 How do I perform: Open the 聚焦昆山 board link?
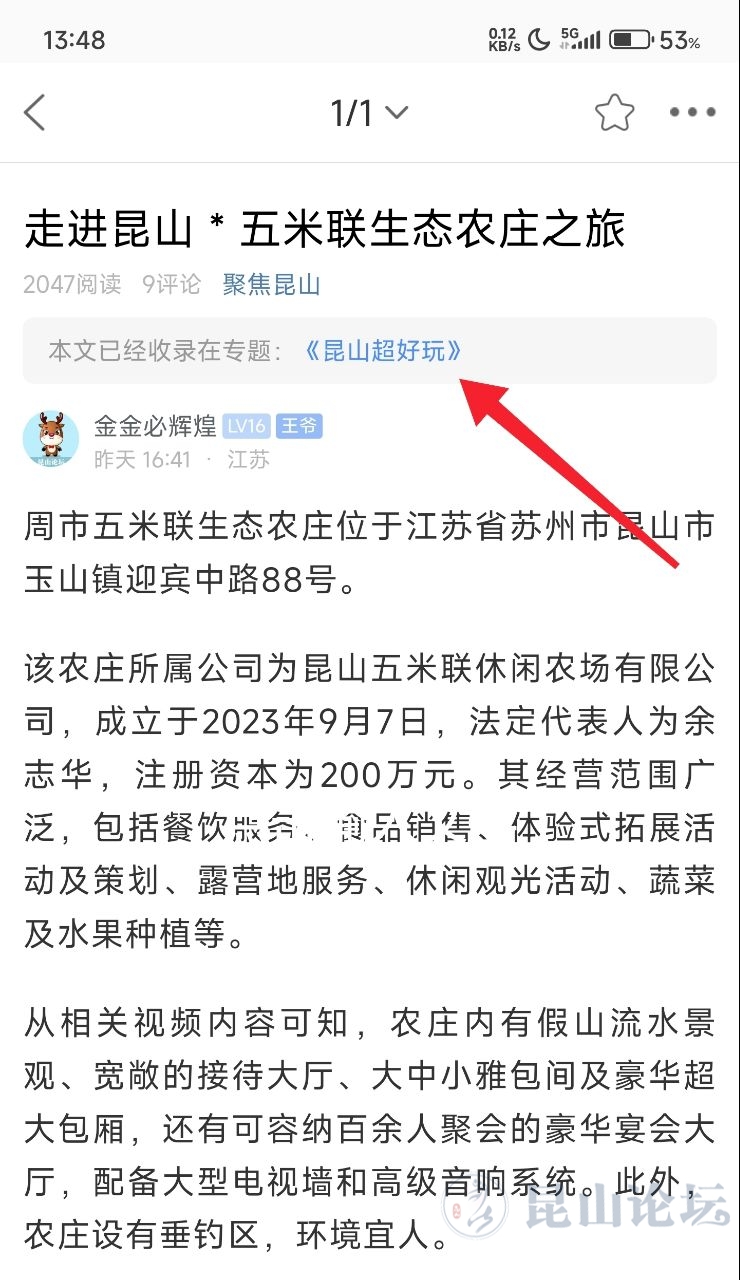click(x=271, y=284)
